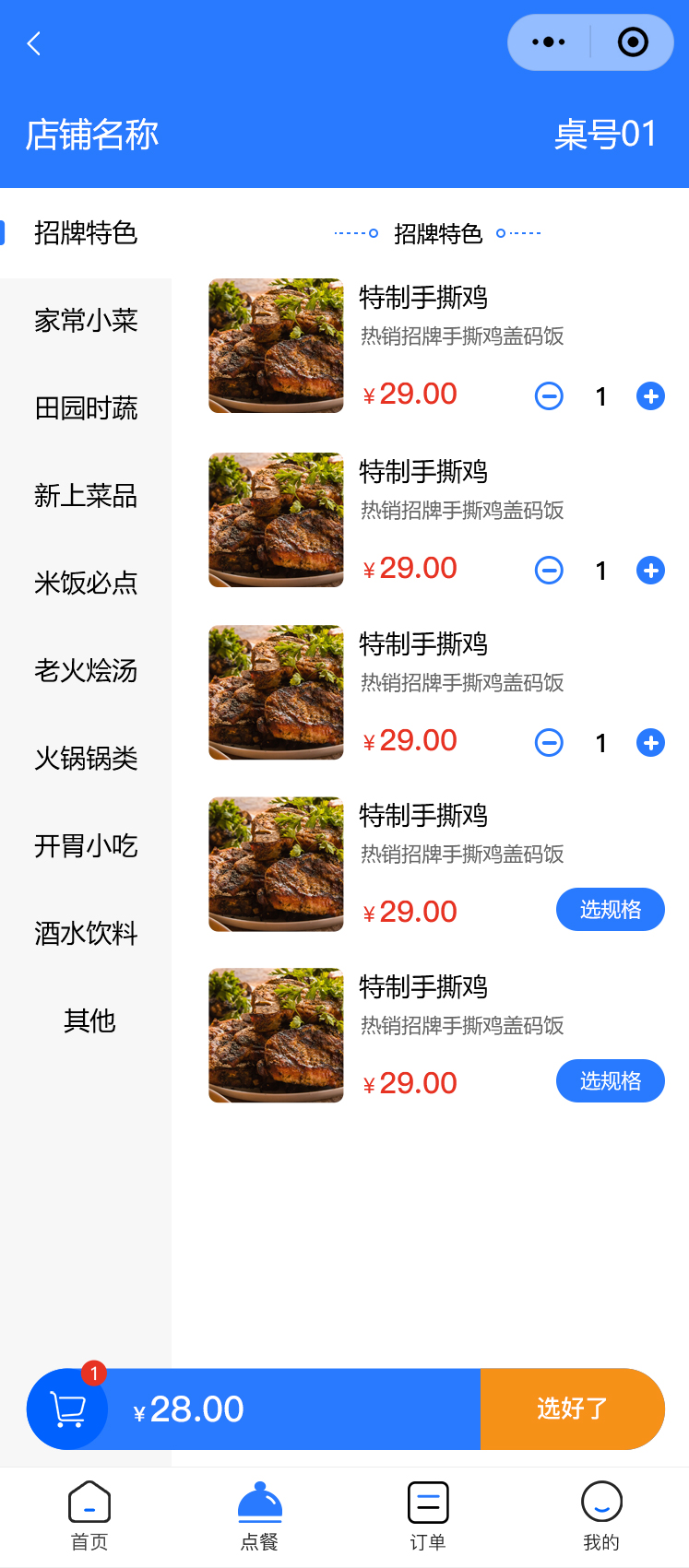This screenshot has height=1568, width=689.
Task: Switch to the 老火烩汤 category
Action: tap(85, 671)
